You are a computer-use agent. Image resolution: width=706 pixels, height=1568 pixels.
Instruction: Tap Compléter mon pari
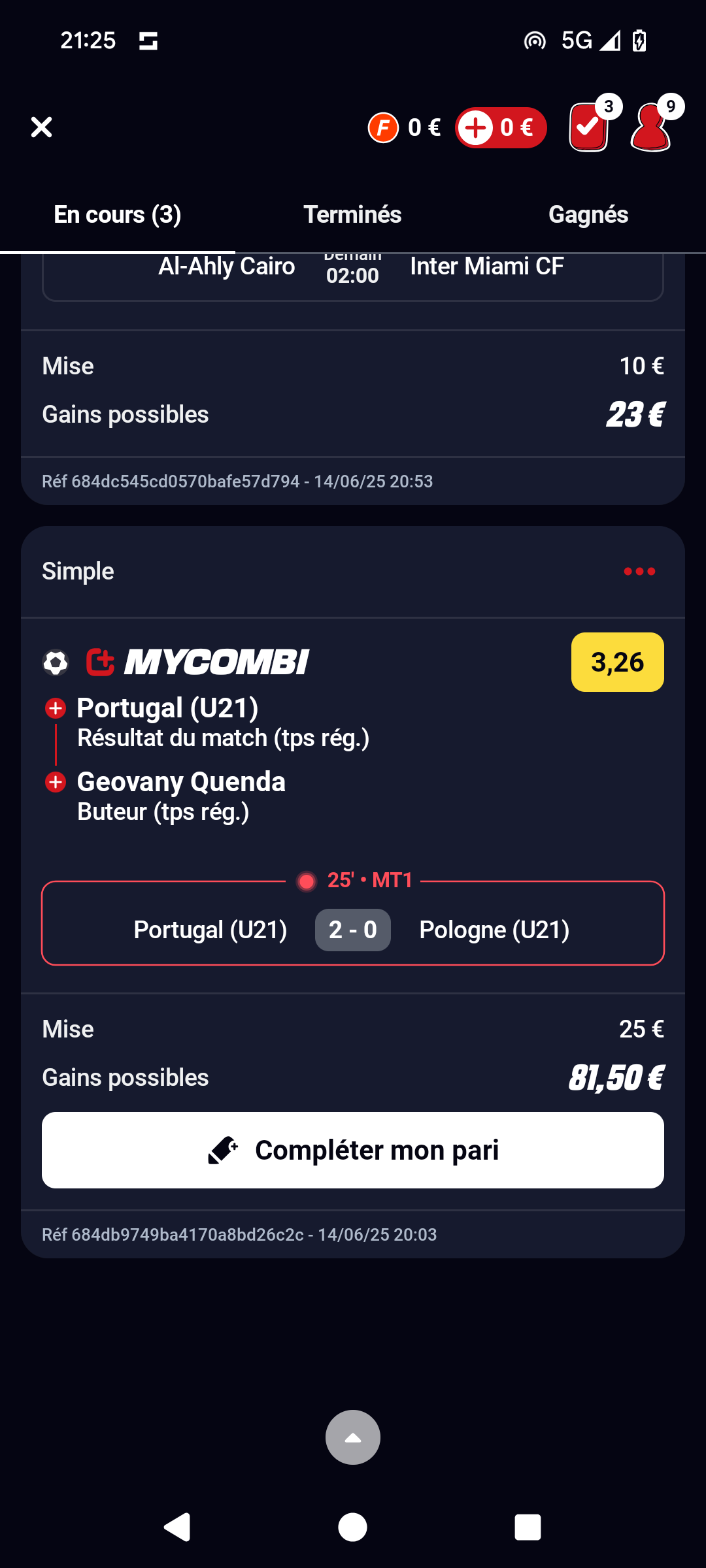click(x=353, y=1150)
